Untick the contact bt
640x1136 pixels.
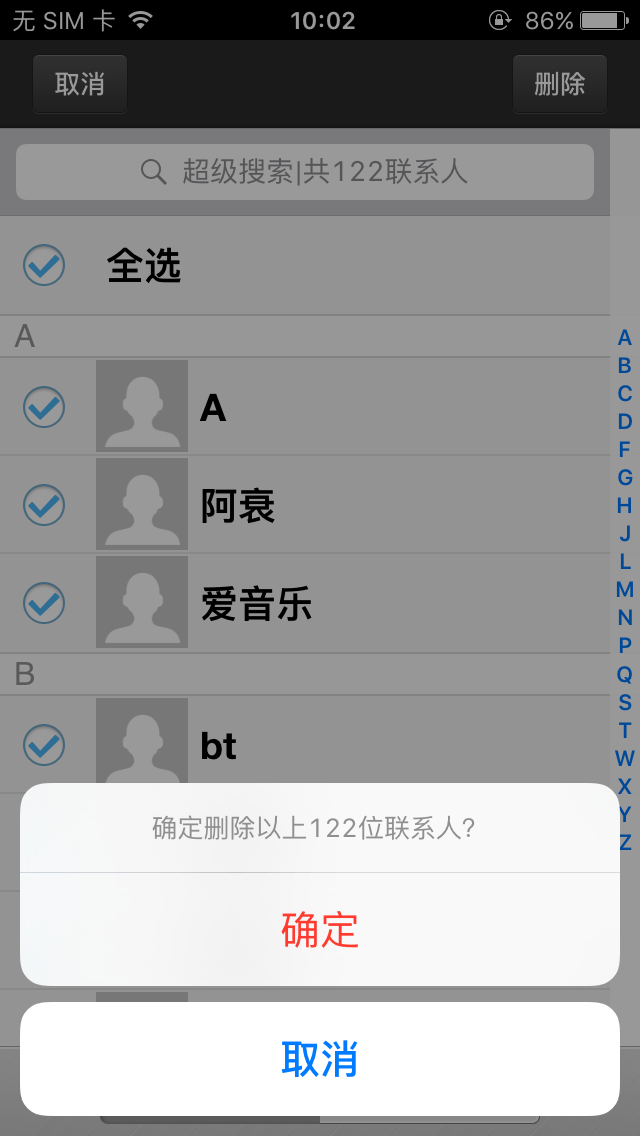click(44, 745)
